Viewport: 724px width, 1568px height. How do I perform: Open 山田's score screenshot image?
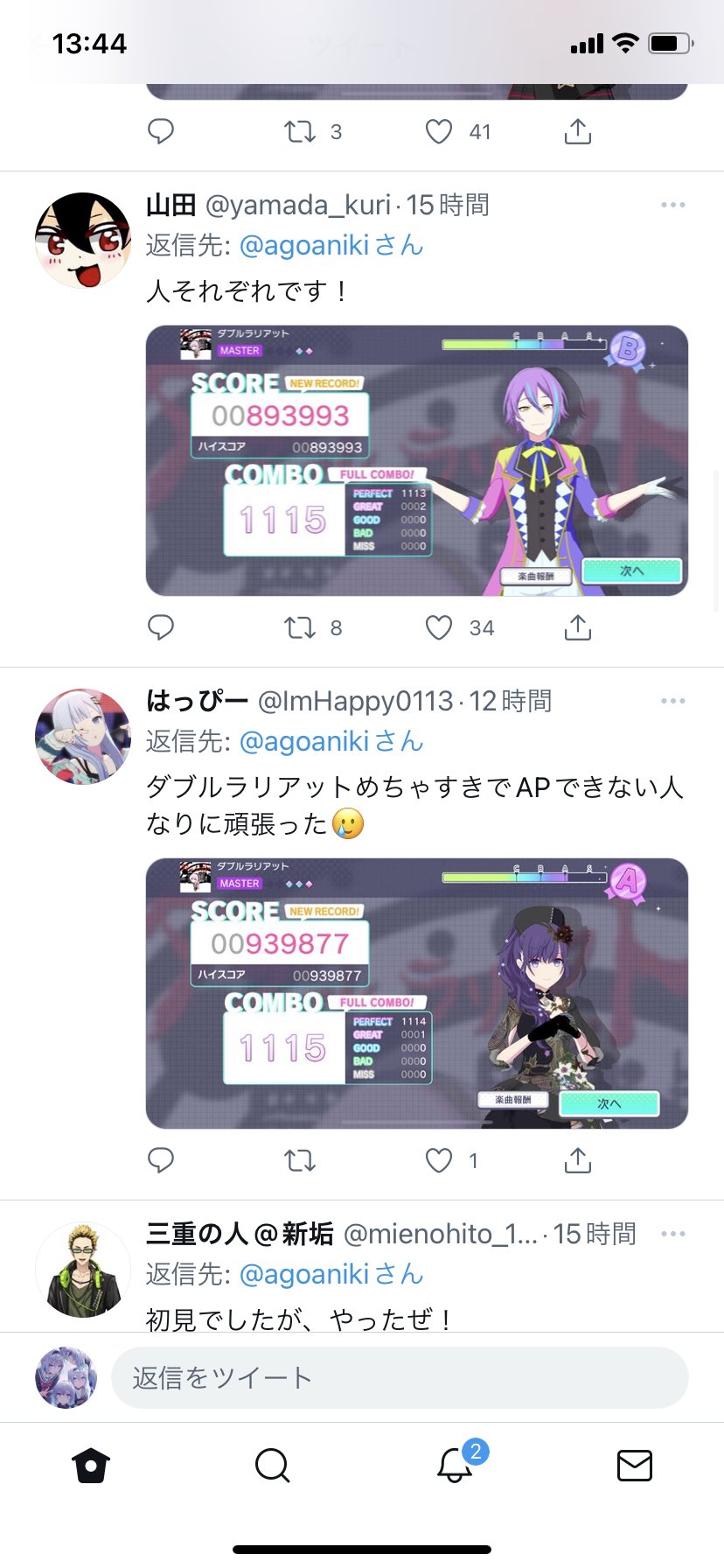[x=417, y=460]
